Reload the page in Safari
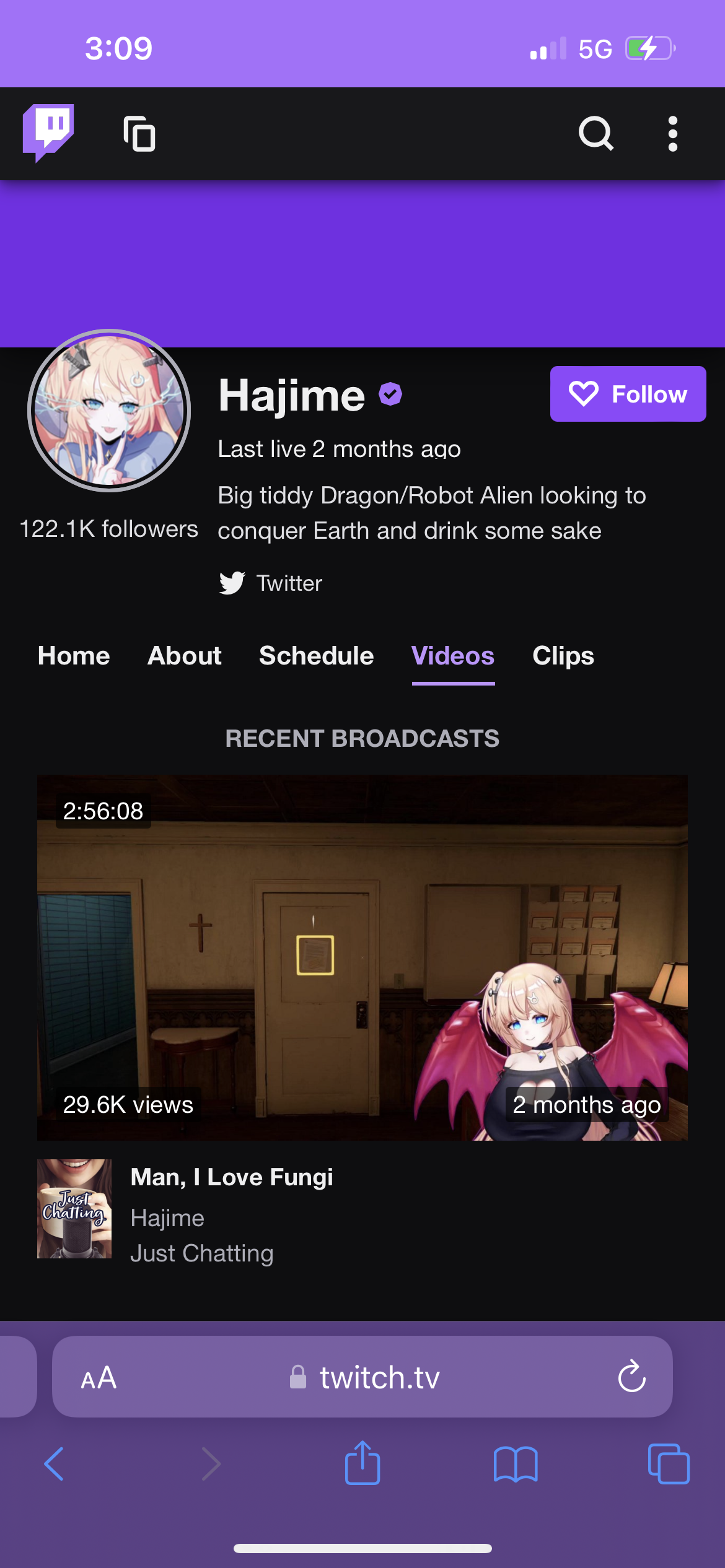 (631, 1377)
